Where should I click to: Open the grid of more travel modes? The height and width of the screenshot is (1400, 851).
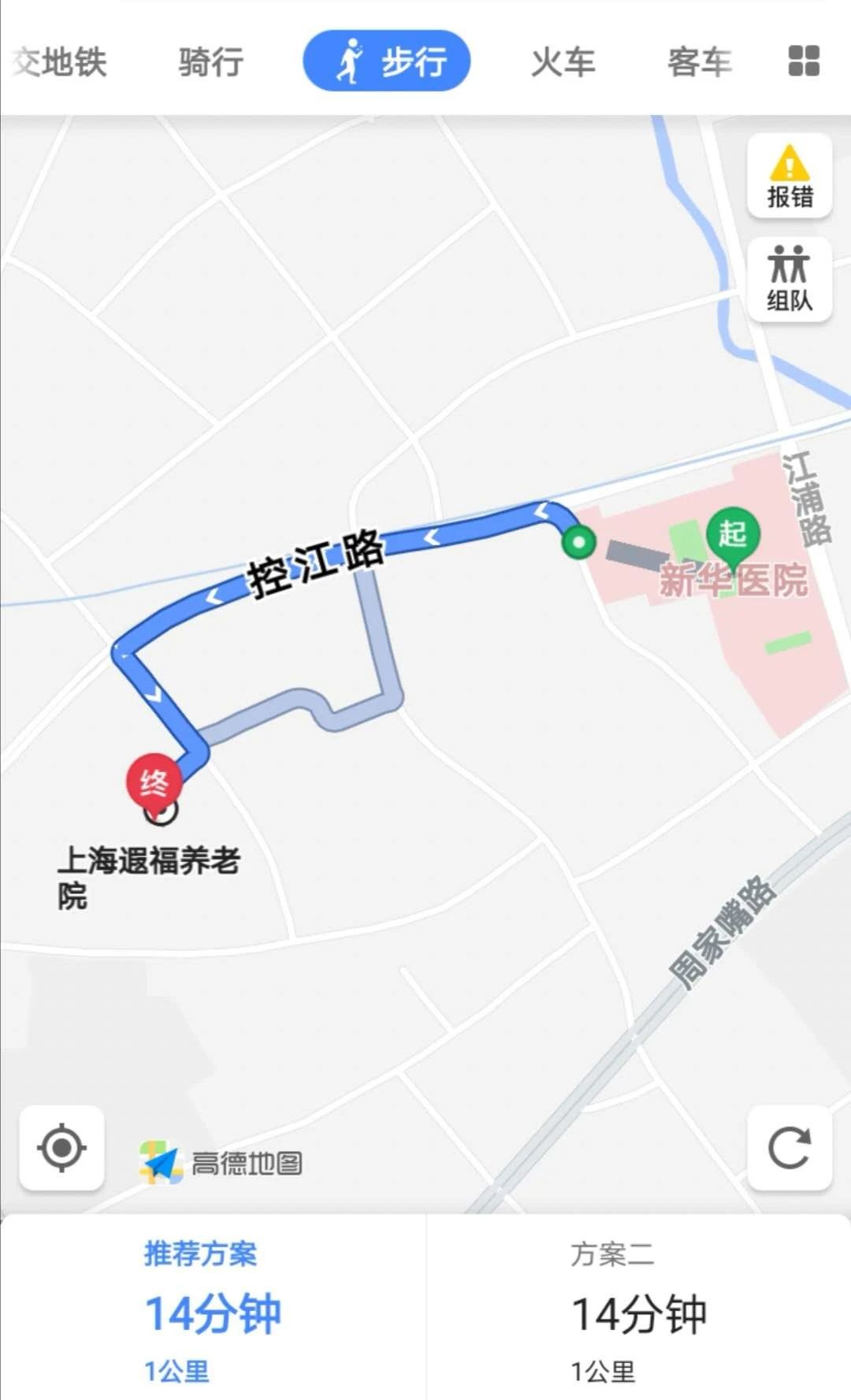804,61
